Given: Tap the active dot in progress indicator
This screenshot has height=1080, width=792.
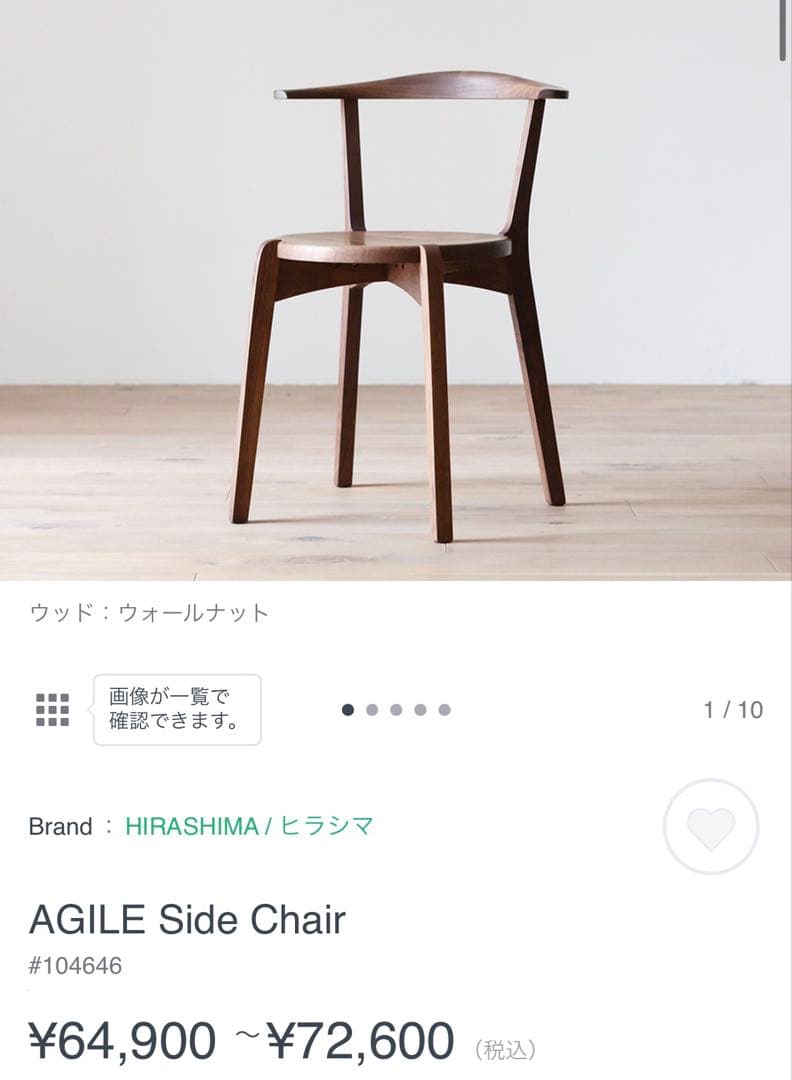Looking at the screenshot, I should coord(347,710).
